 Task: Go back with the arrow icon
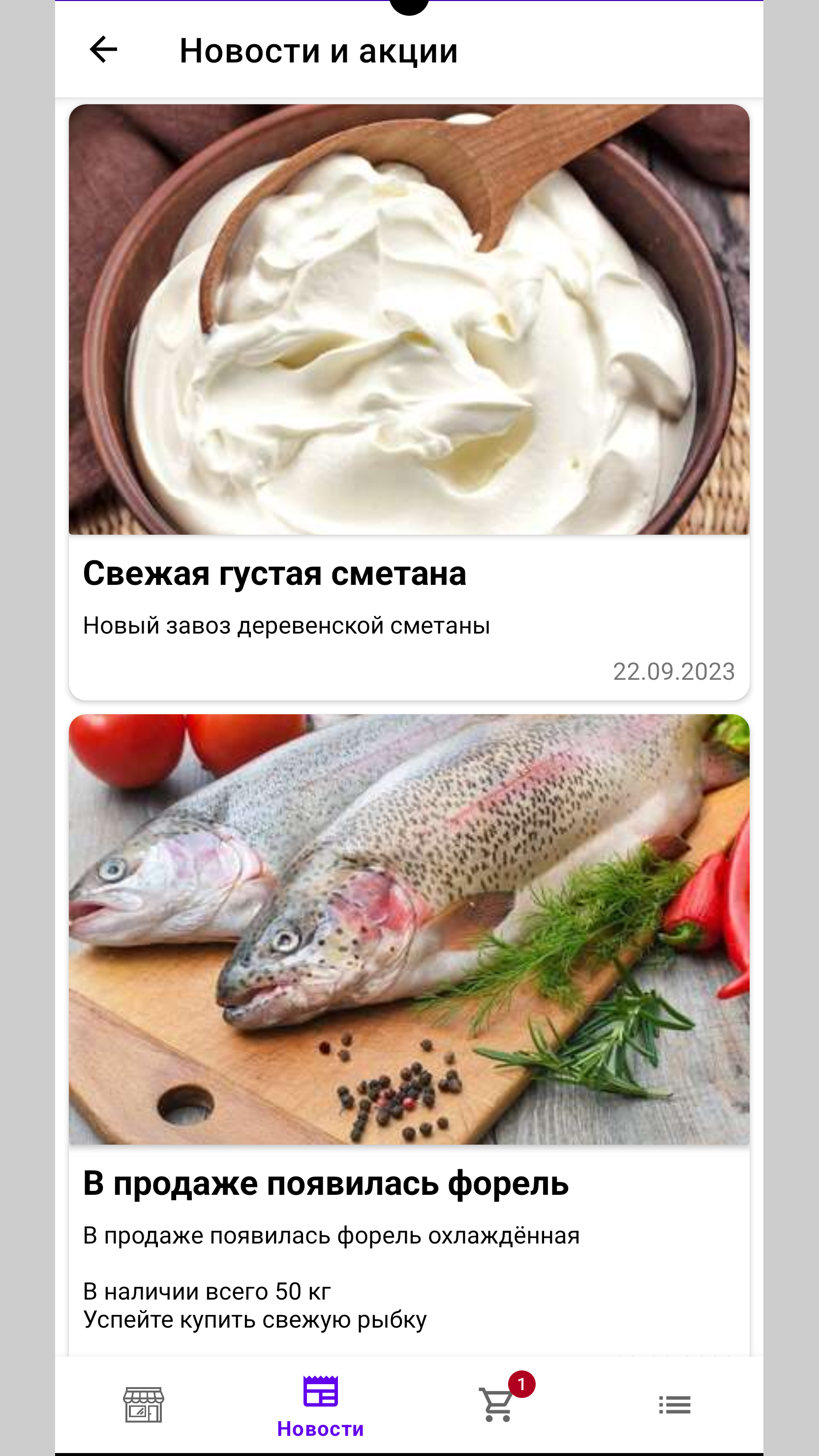(x=103, y=50)
